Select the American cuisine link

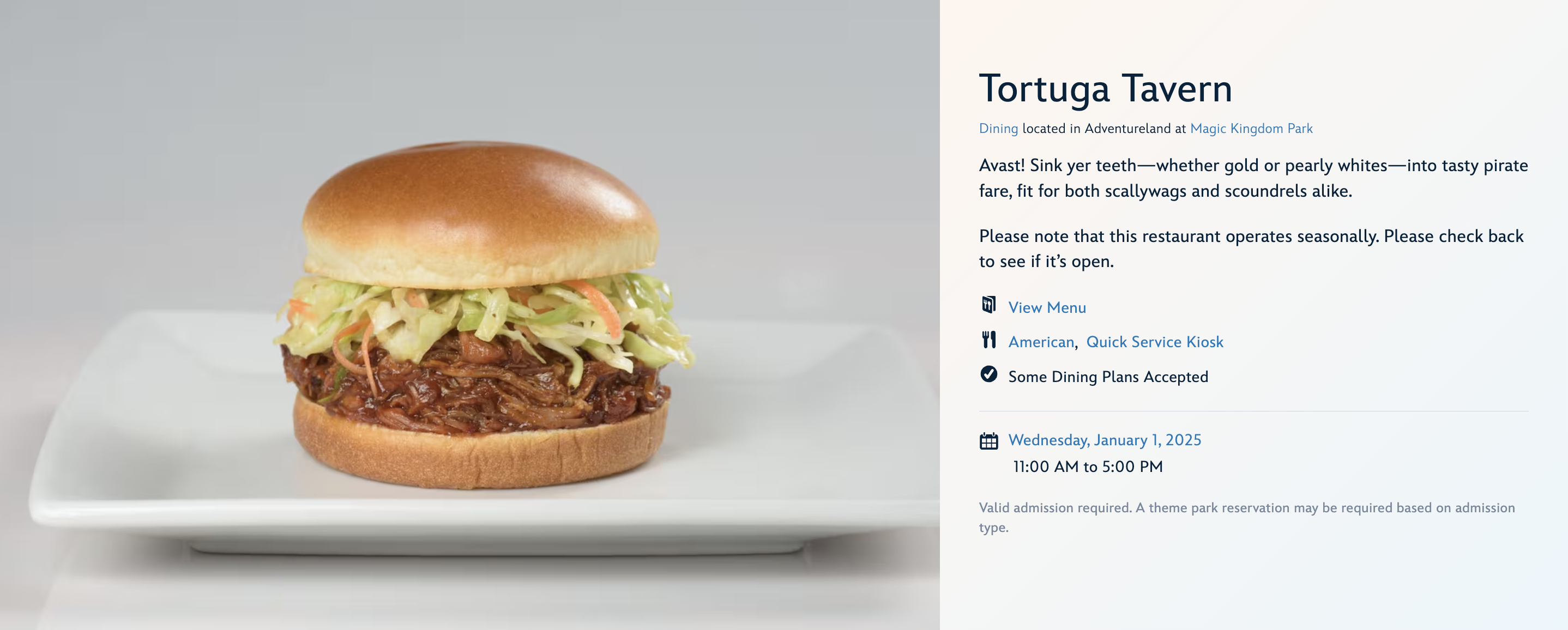pyautogui.click(x=1041, y=342)
